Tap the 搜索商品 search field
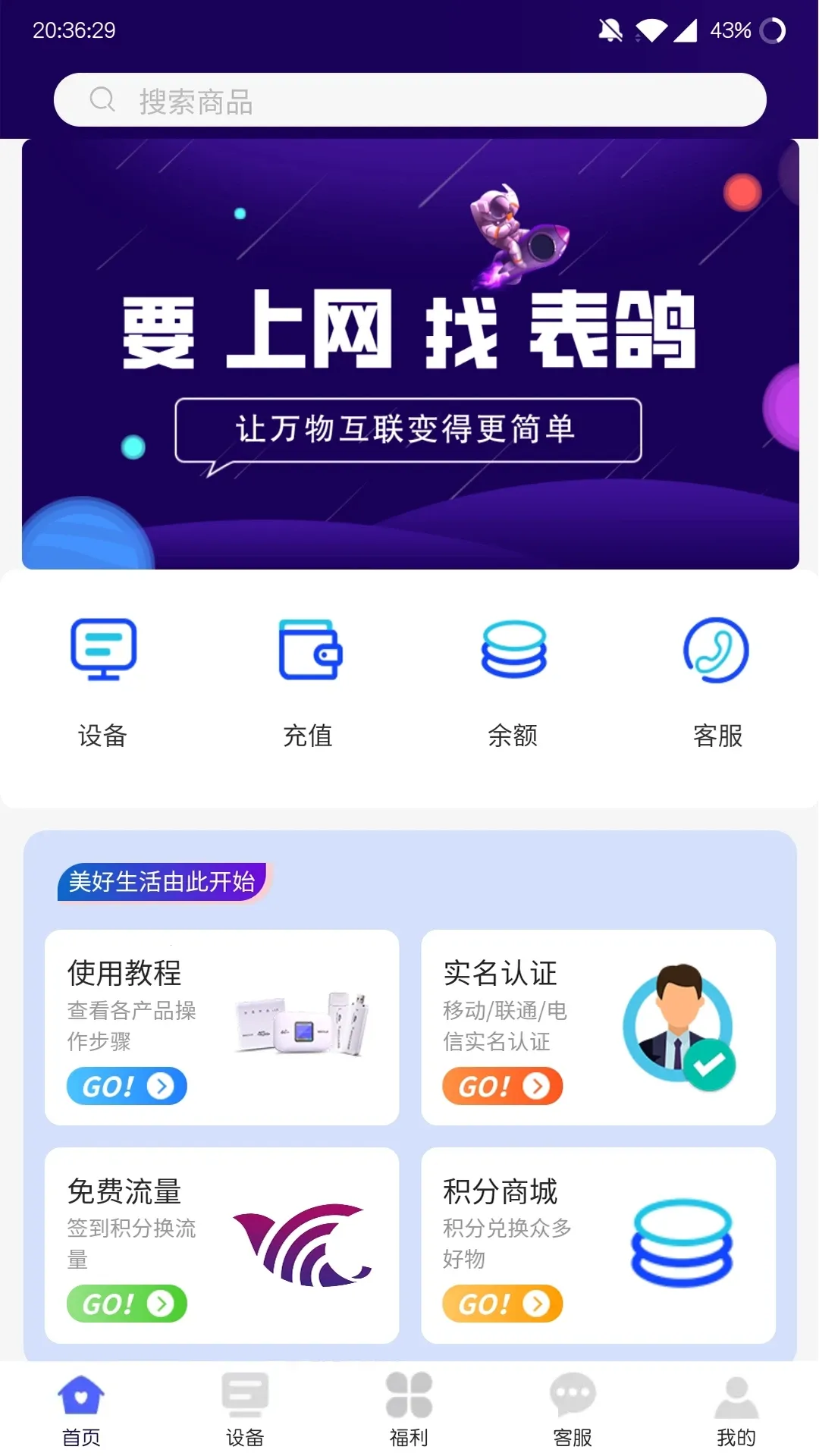Viewport: 819px width, 1456px height. pos(409,99)
